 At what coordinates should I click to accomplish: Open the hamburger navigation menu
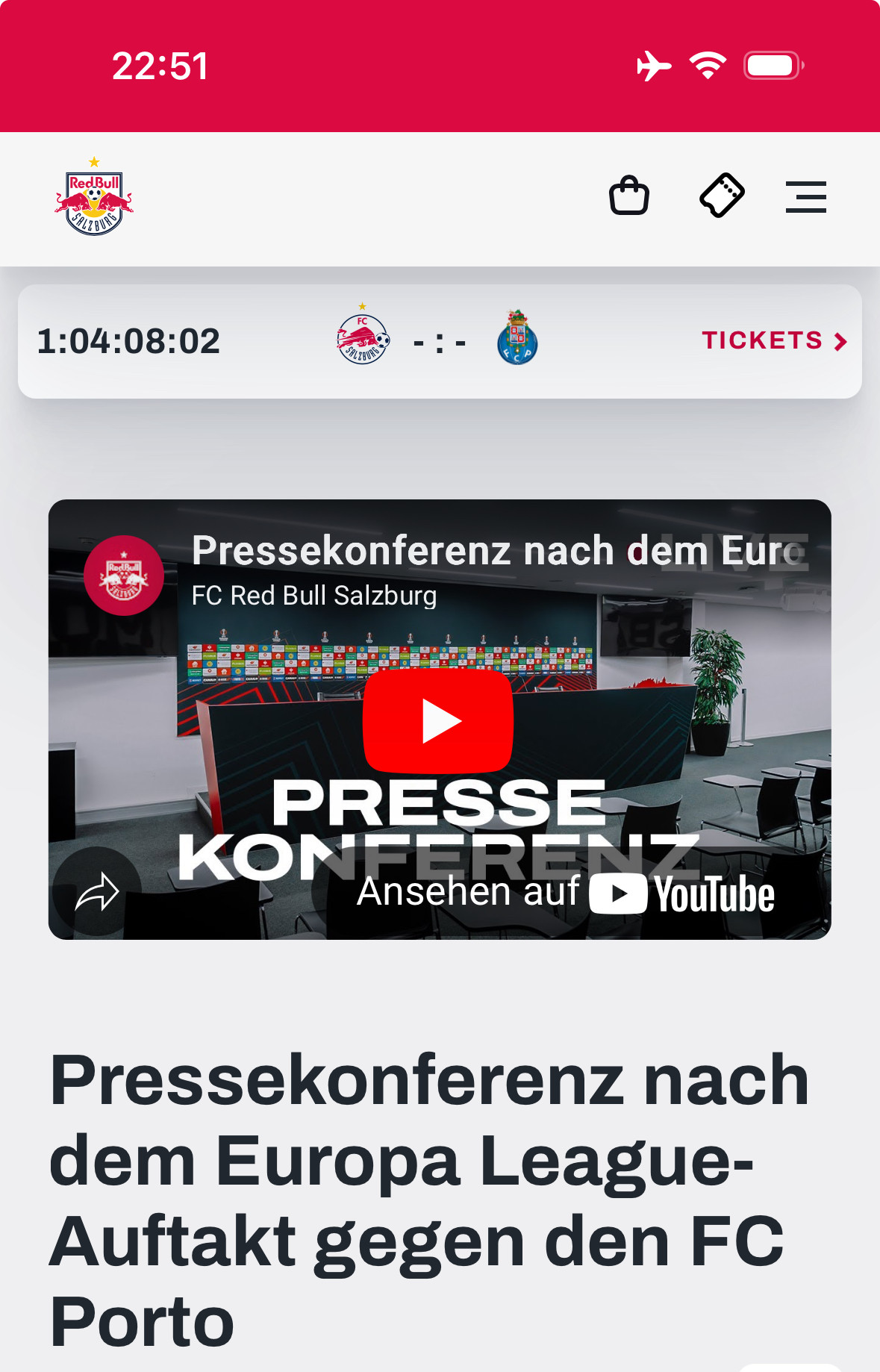(805, 197)
